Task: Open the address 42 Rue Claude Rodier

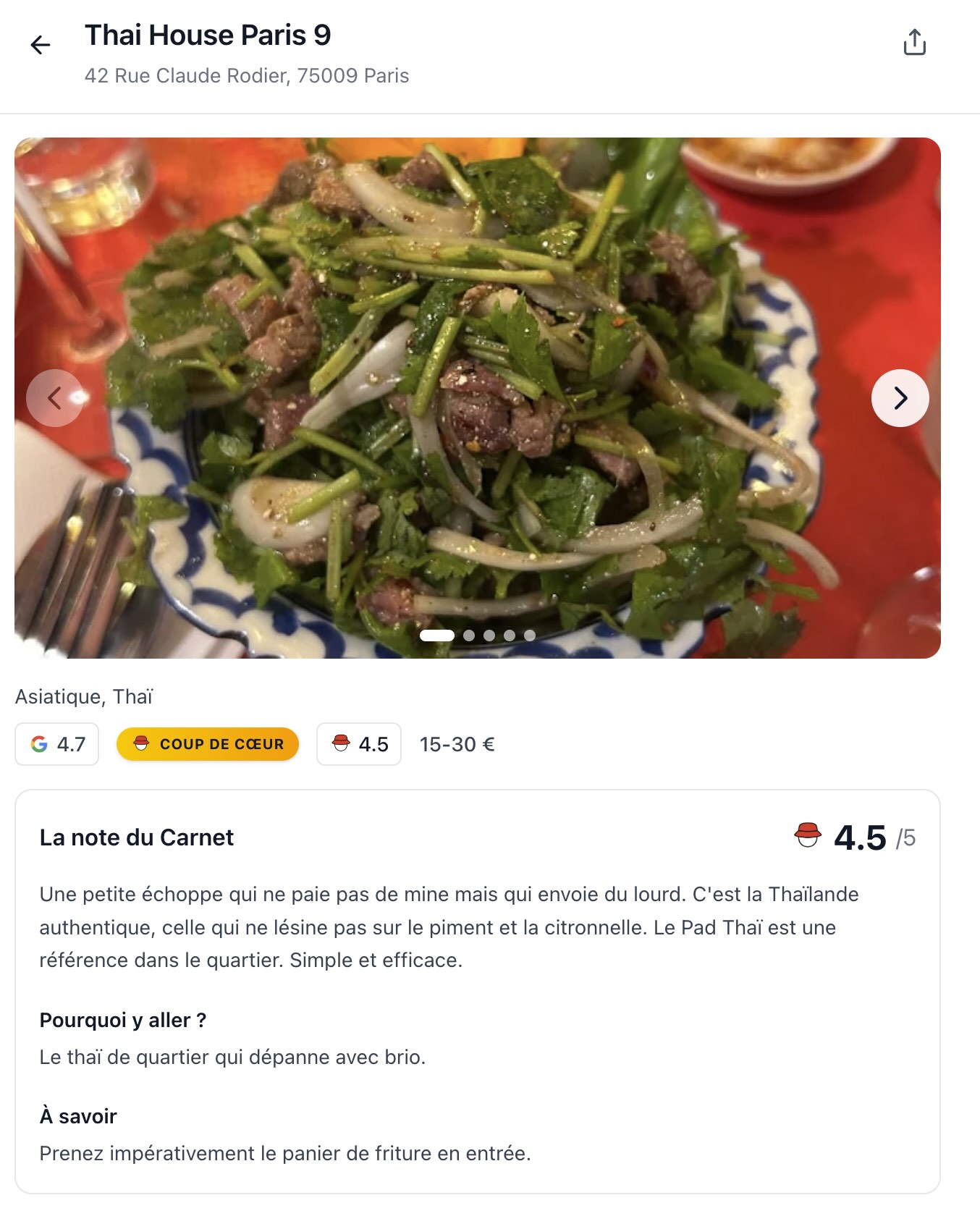Action: [248, 75]
